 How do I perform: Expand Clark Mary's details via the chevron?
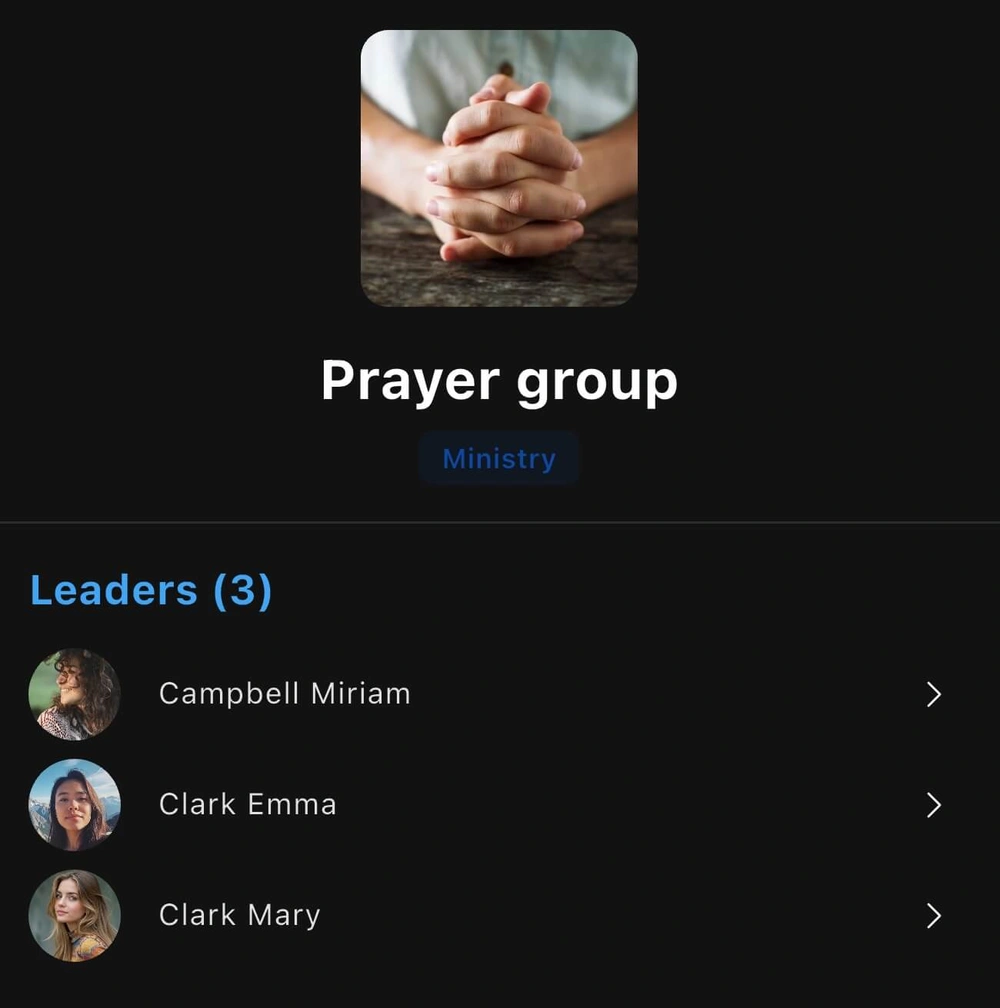(932, 916)
